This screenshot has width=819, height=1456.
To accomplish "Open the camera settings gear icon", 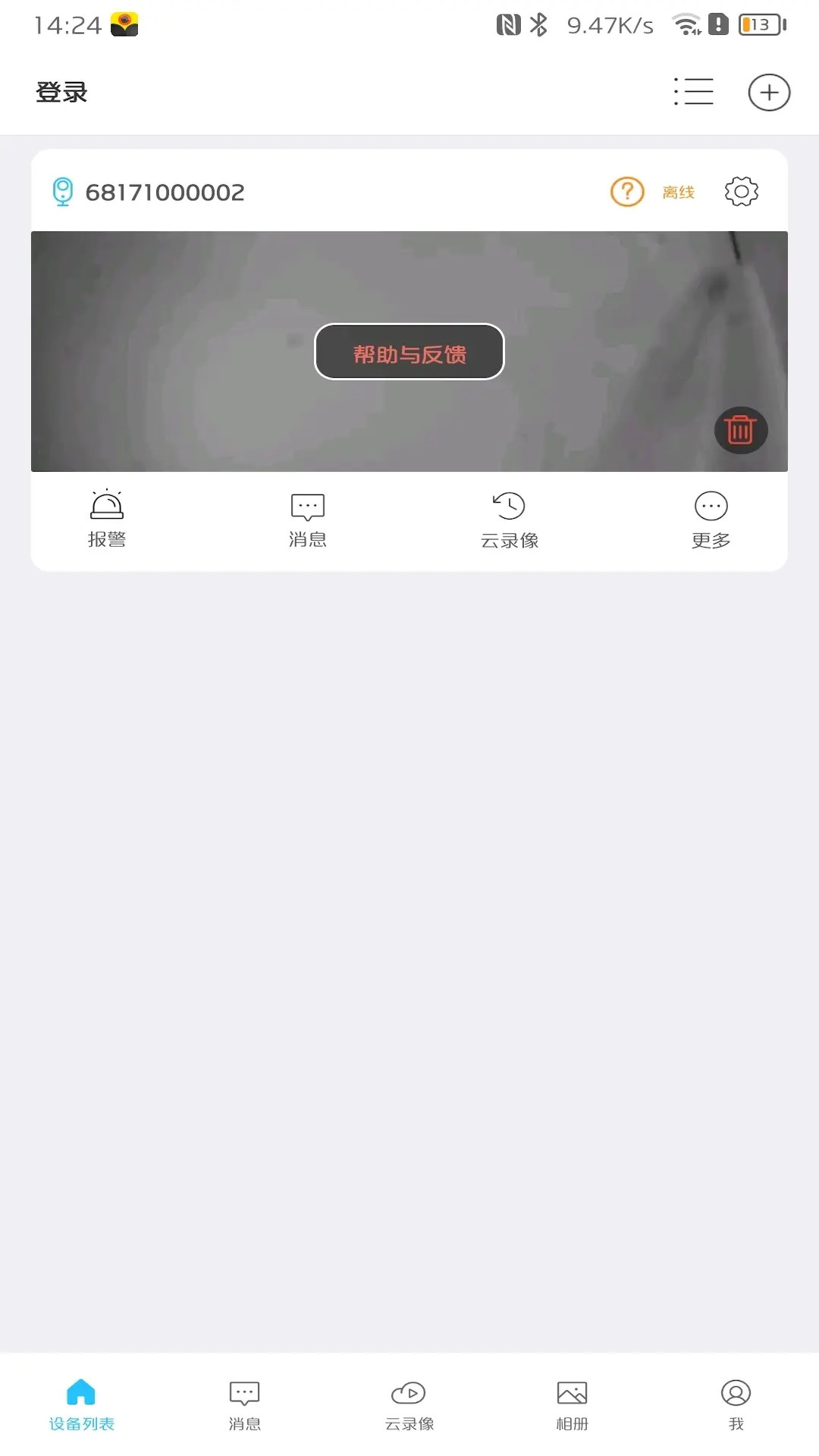I will pos(741,191).
